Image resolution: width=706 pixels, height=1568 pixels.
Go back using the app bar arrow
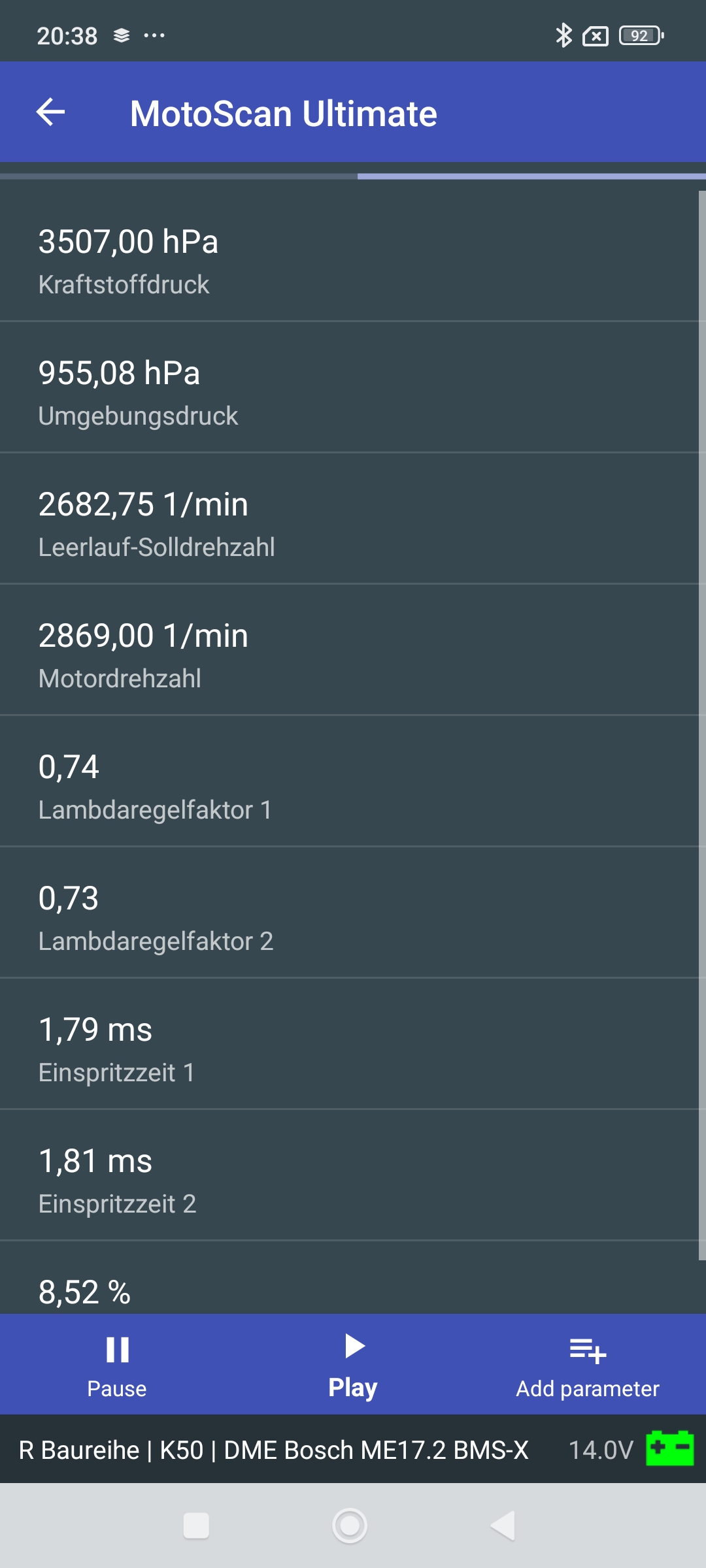(x=50, y=112)
